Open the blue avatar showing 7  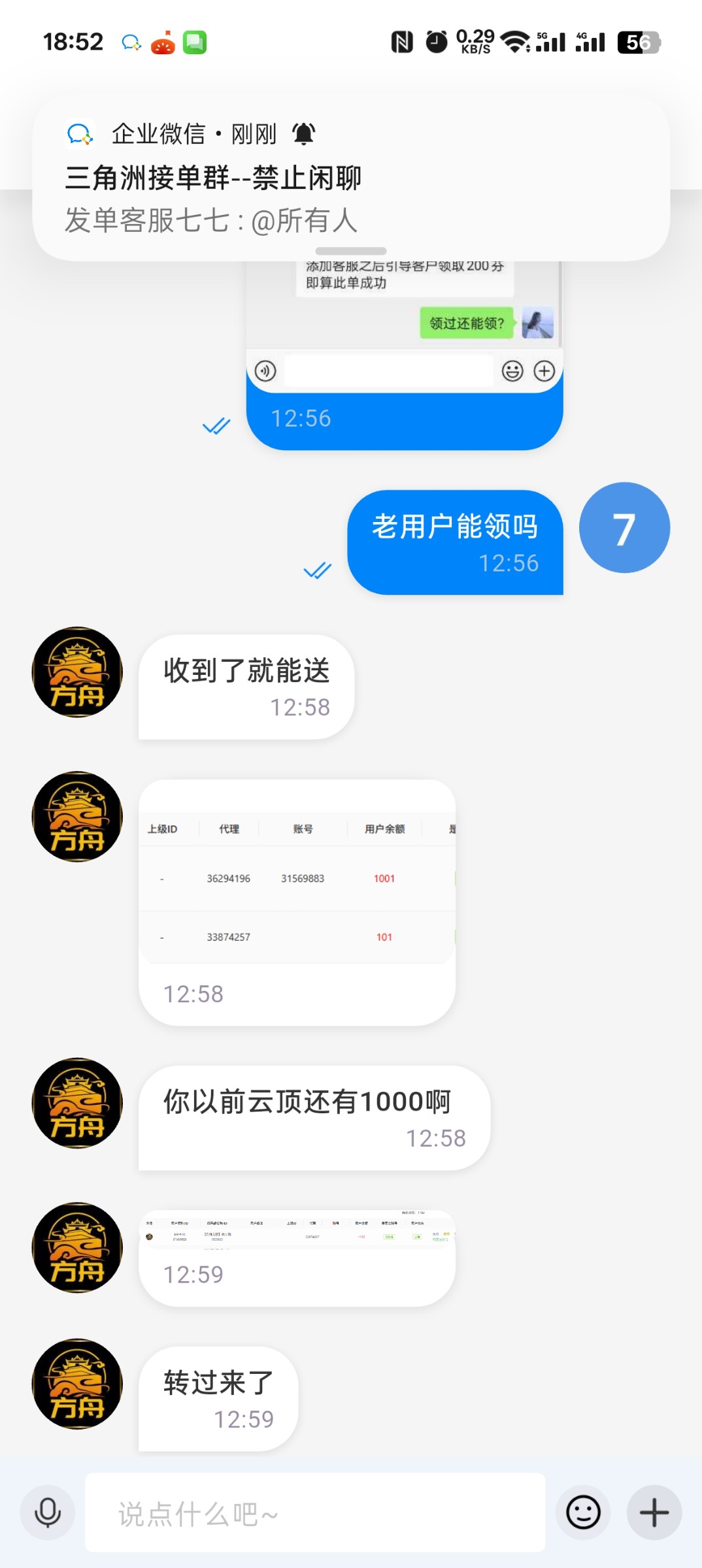click(624, 528)
